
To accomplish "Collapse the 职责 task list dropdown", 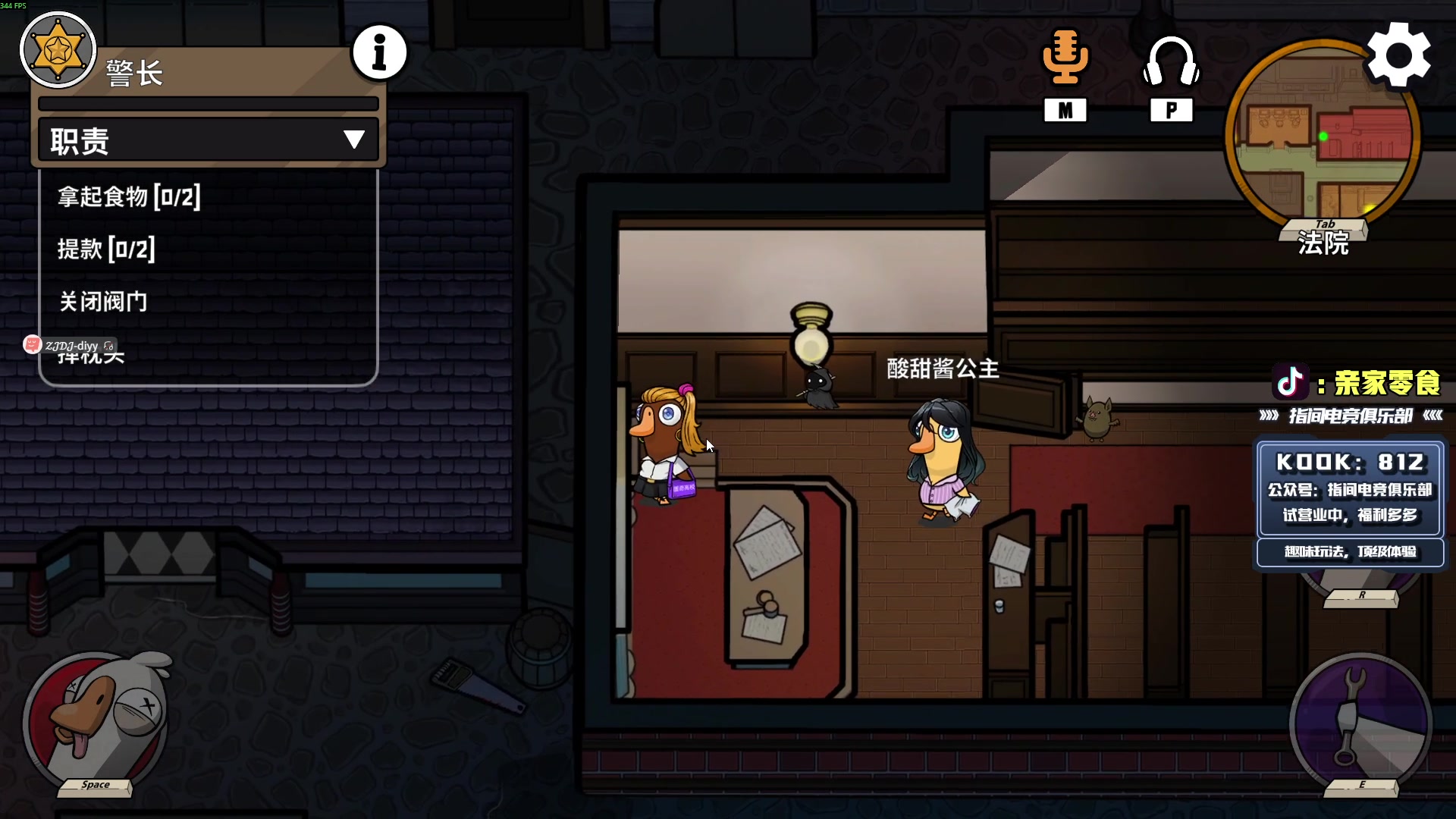I will (x=353, y=140).
